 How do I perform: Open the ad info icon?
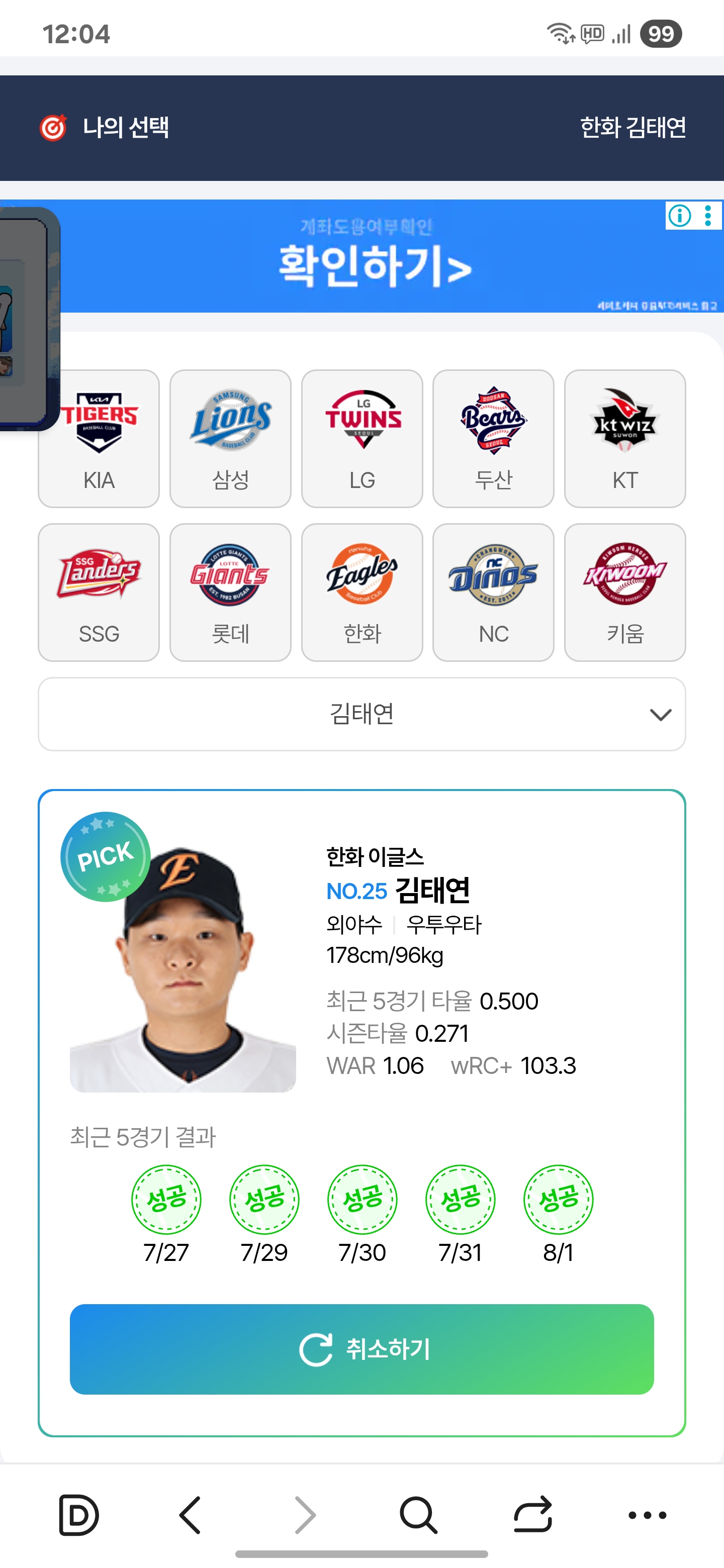click(x=680, y=216)
